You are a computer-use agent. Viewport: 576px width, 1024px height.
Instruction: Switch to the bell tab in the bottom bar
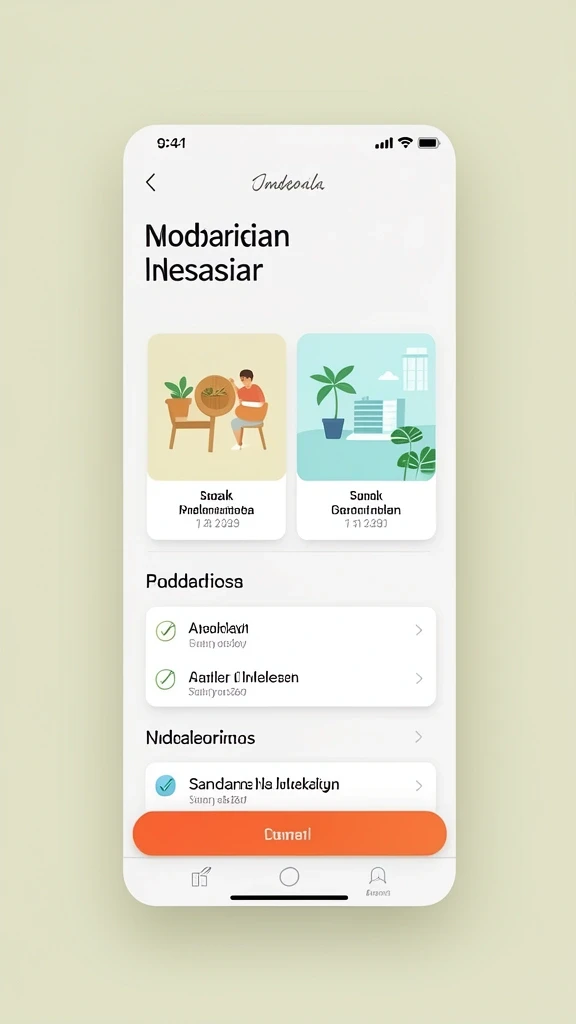377,880
